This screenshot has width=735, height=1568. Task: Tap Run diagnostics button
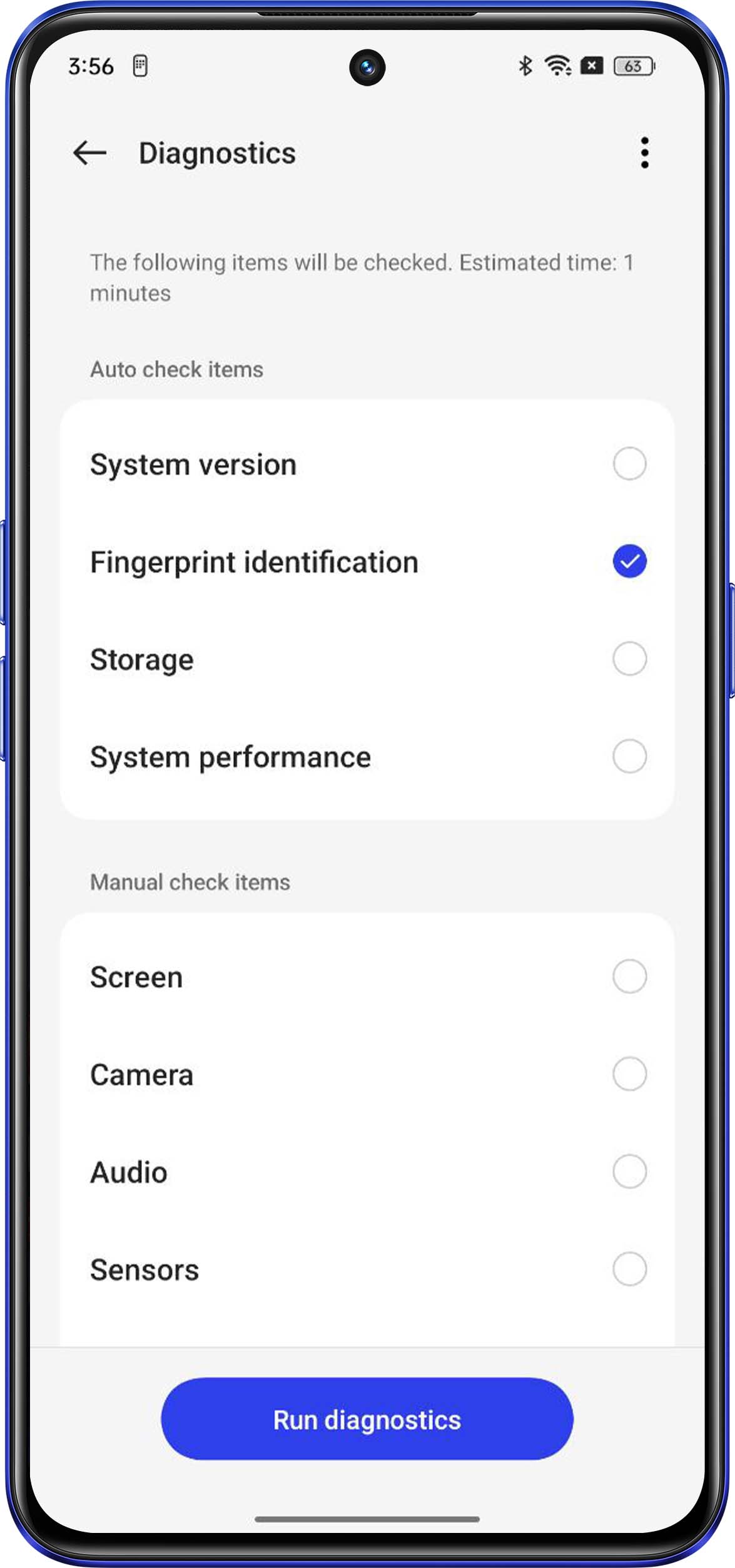point(367,1420)
